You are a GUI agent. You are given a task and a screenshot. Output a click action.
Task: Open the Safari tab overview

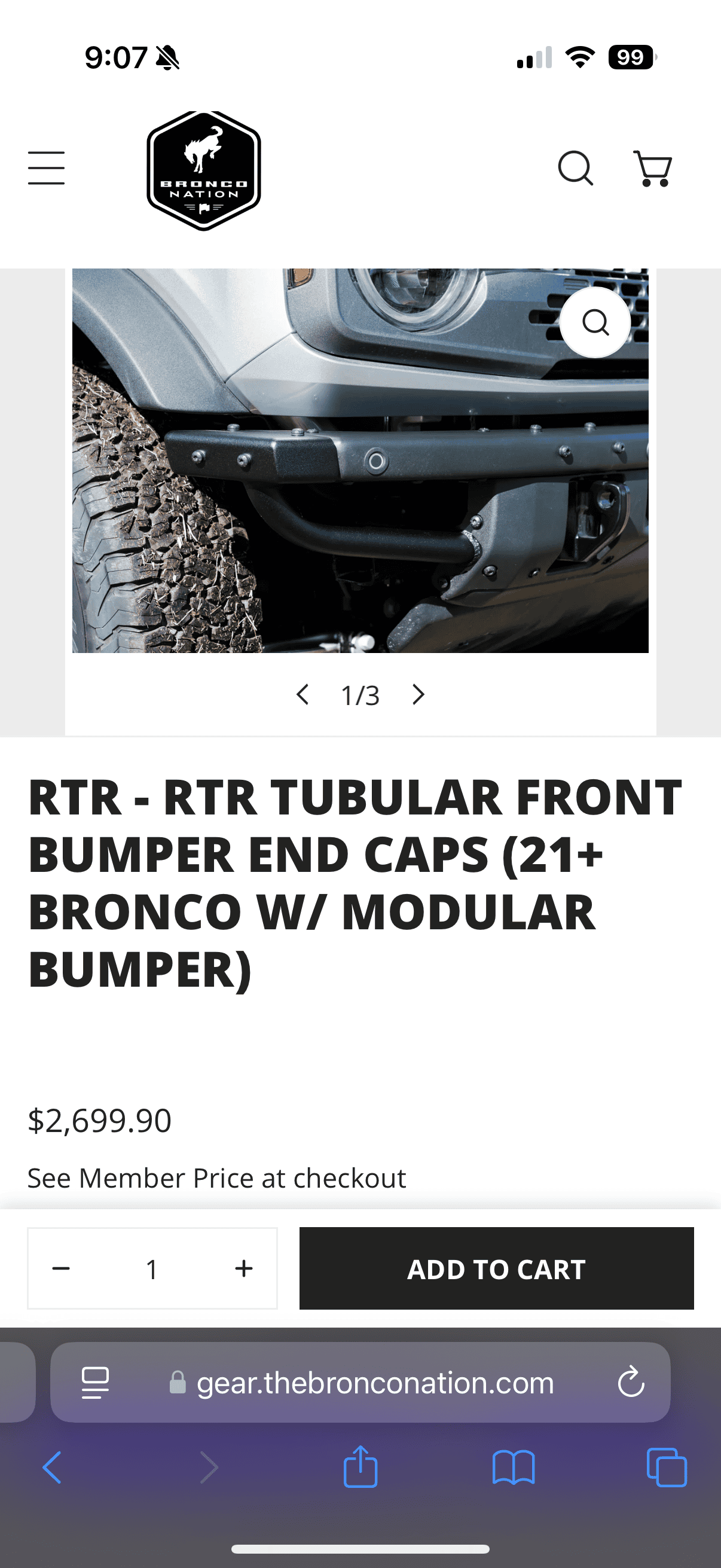point(666,1468)
